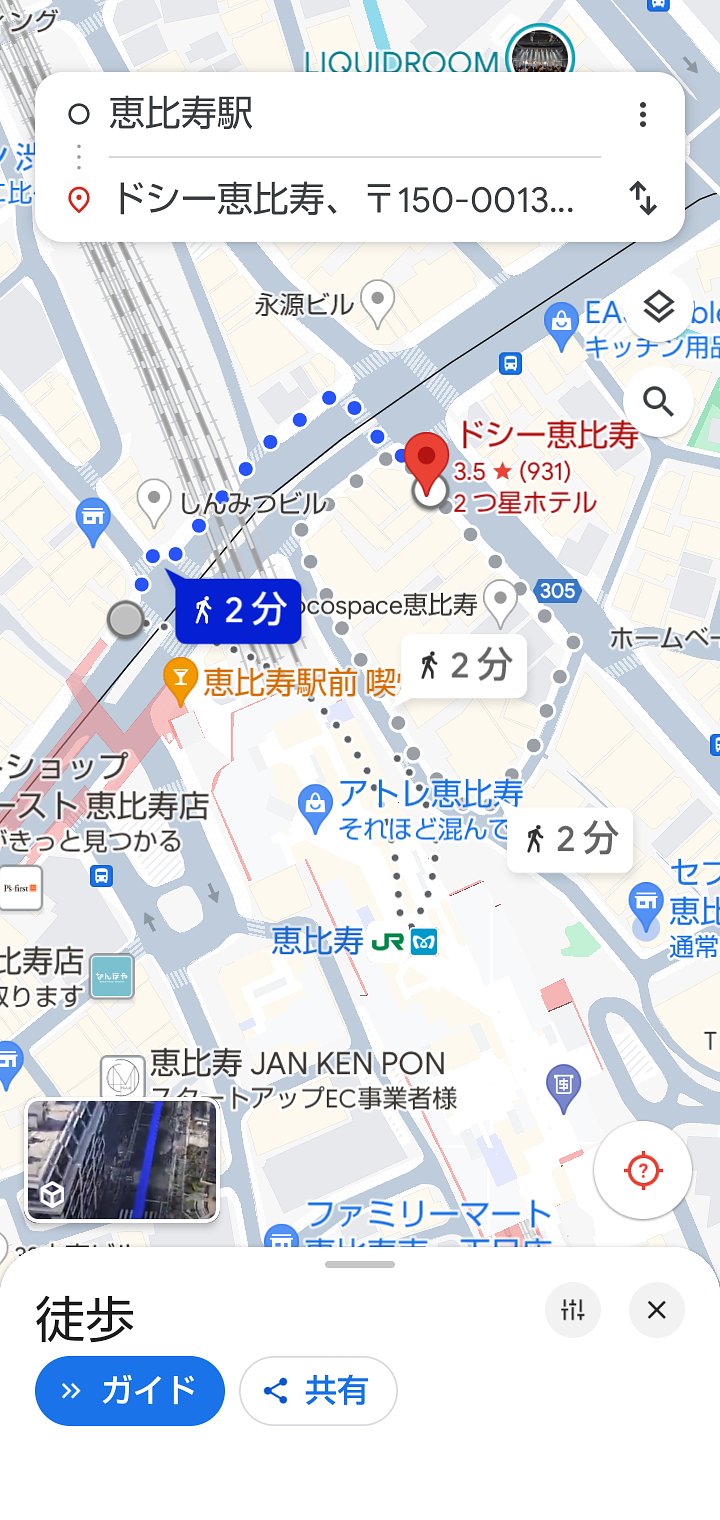Start guidance with ガイド button

point(130,1390)
